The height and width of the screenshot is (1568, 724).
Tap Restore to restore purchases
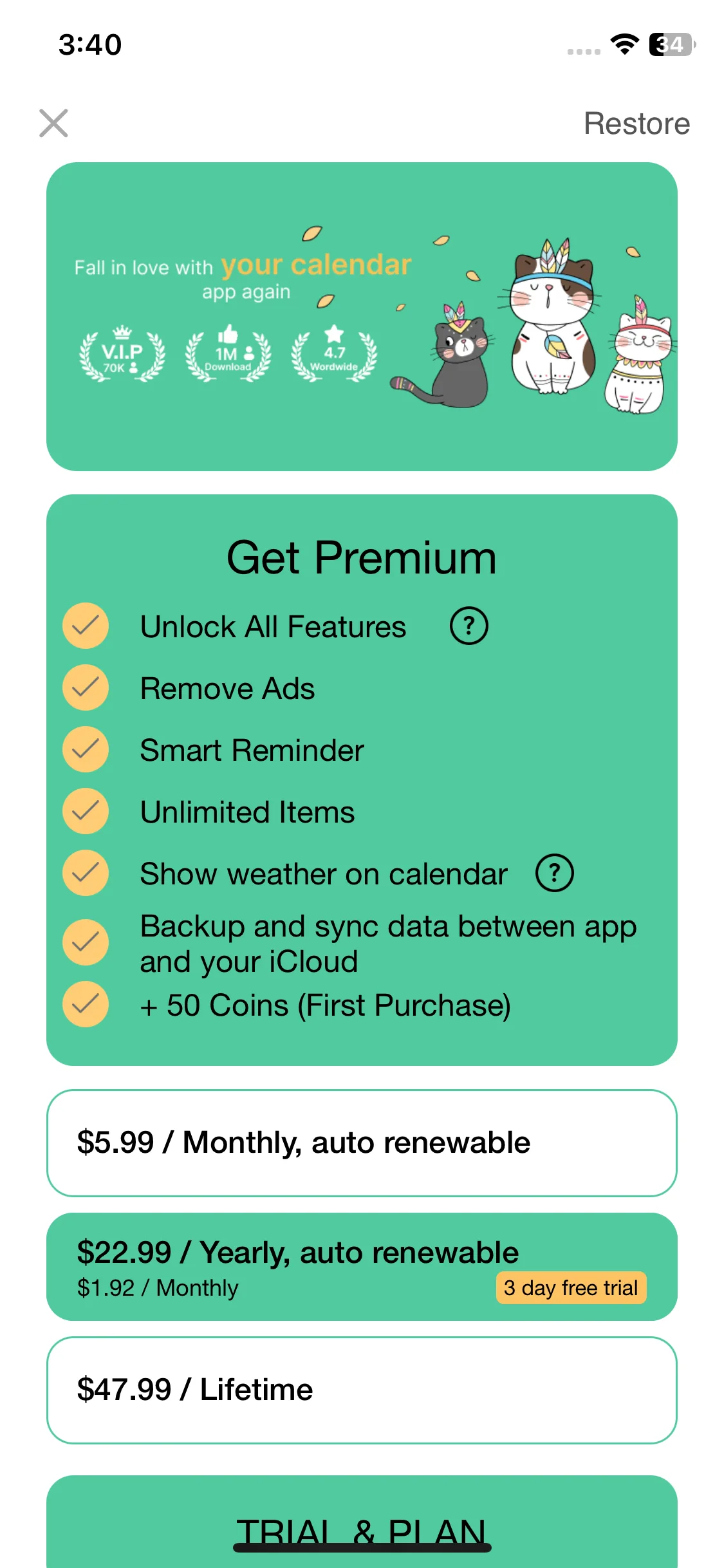(636, 124)
